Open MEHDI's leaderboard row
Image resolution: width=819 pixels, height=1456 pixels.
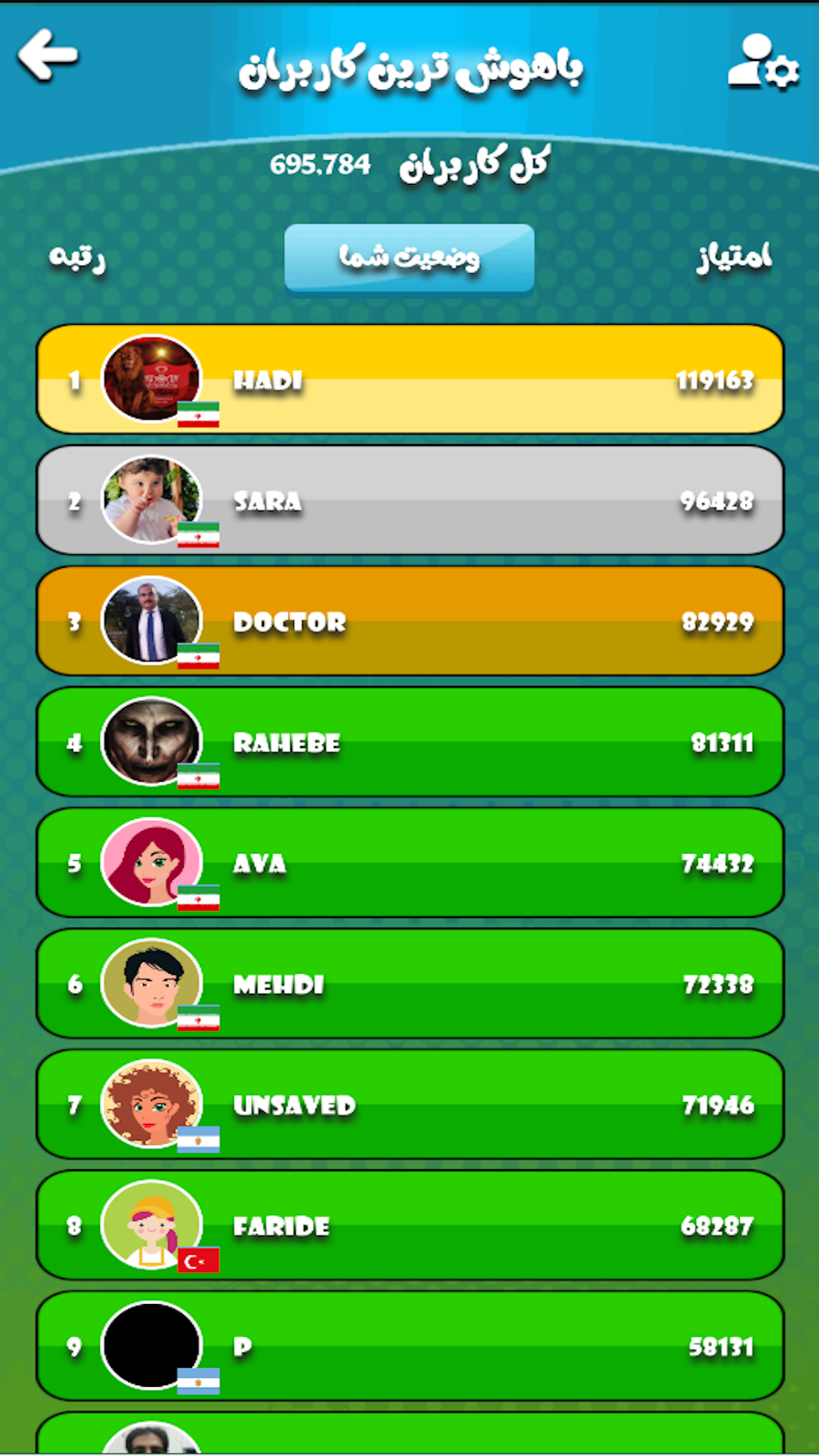tap(409, 984)
